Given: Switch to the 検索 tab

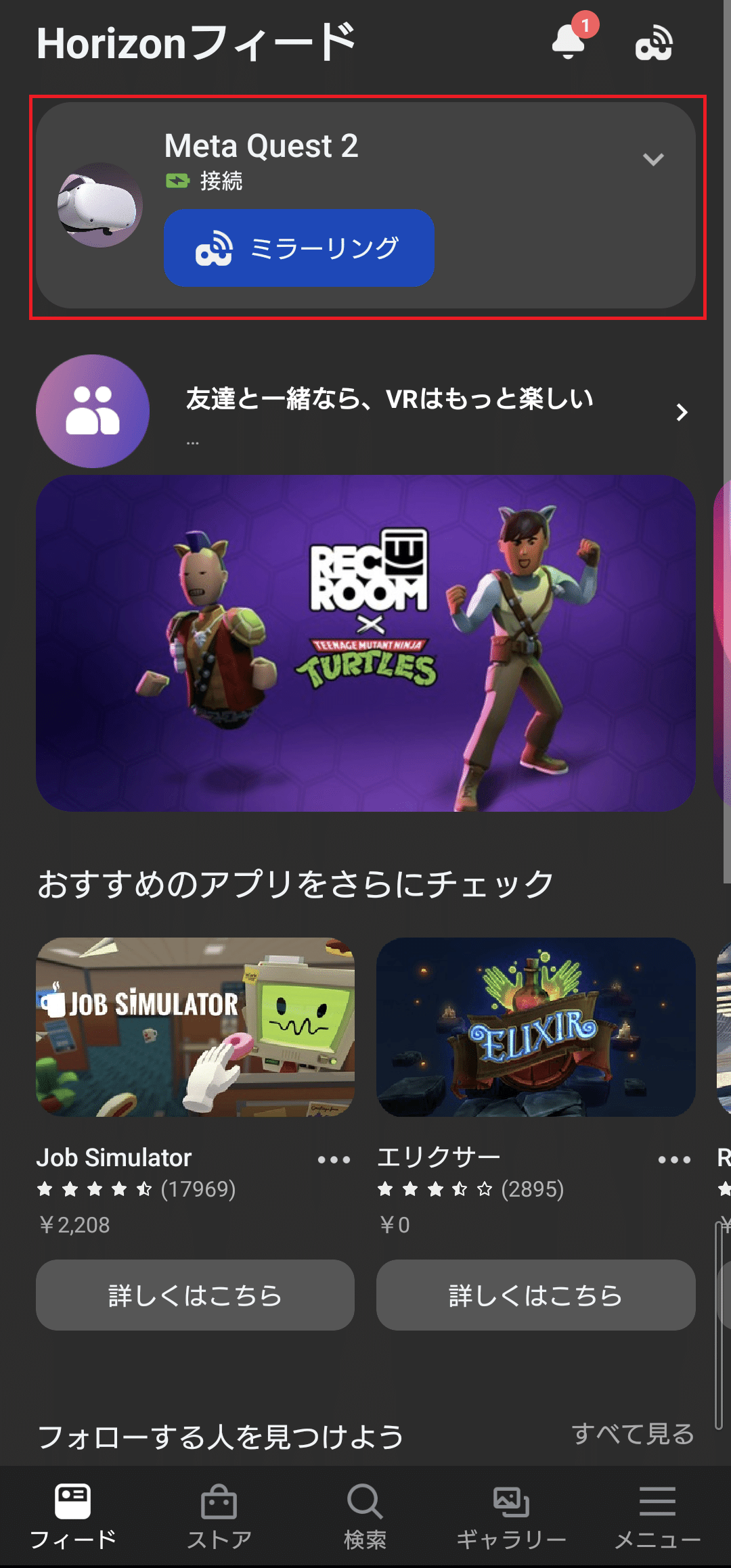Looking at the screenshot, I should pos(365,1517).
